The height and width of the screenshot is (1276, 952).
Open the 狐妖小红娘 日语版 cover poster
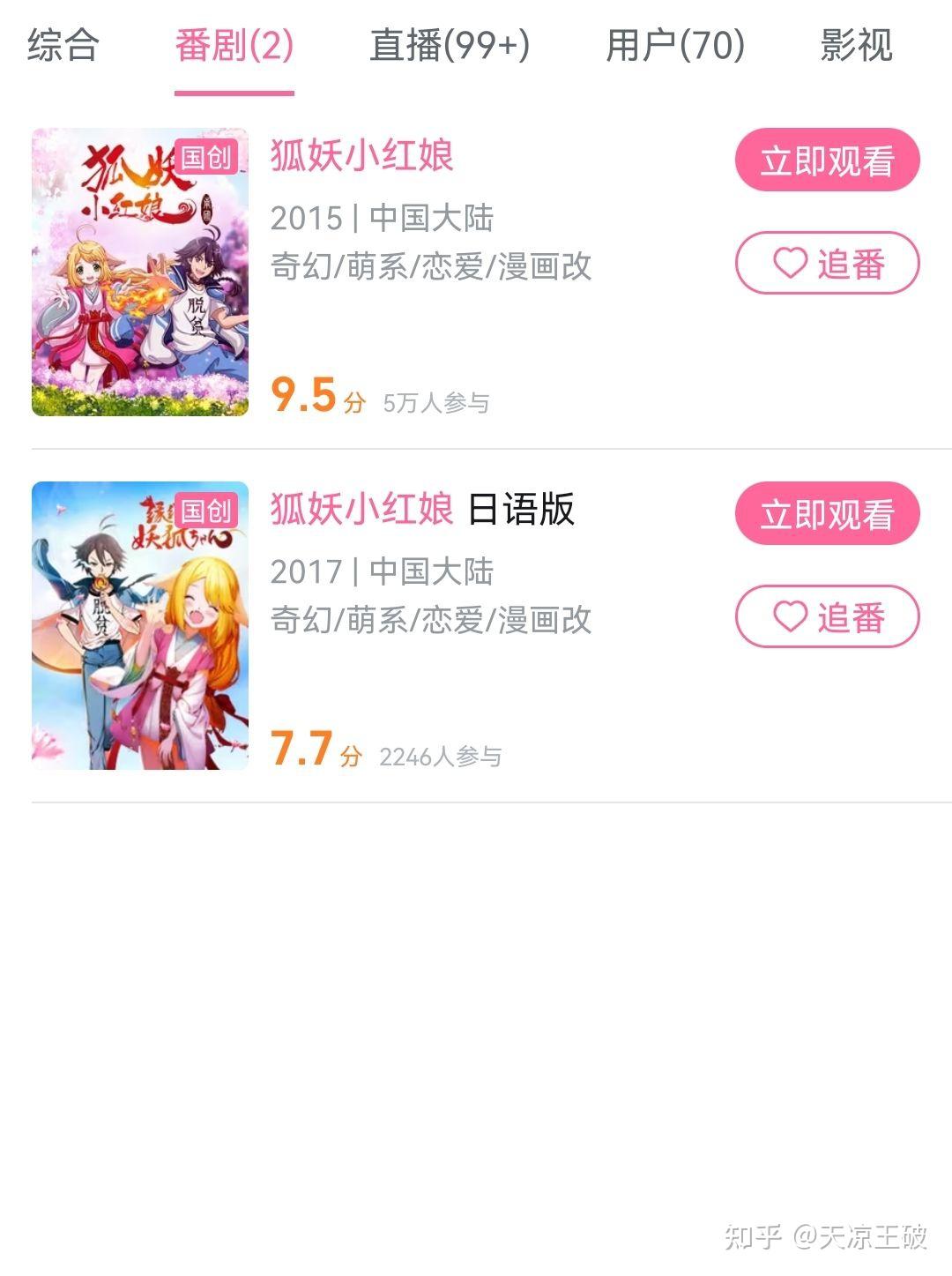click(140, 625)
